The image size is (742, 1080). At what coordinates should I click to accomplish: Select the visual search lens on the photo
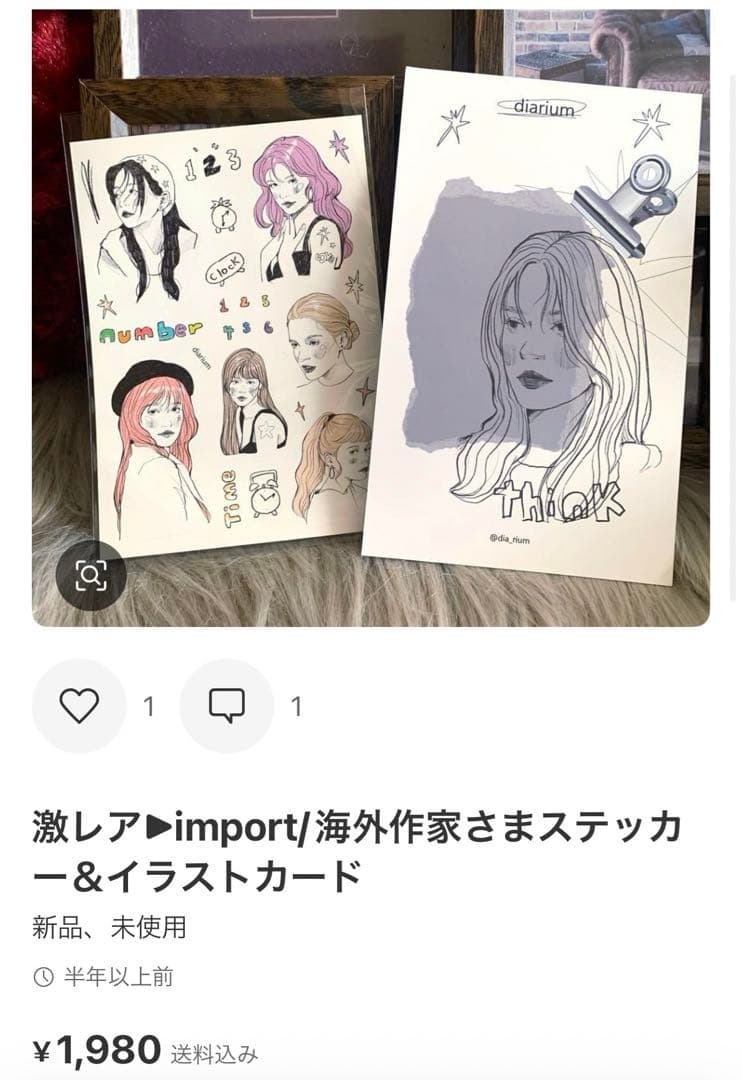click(x=90, y=575)
